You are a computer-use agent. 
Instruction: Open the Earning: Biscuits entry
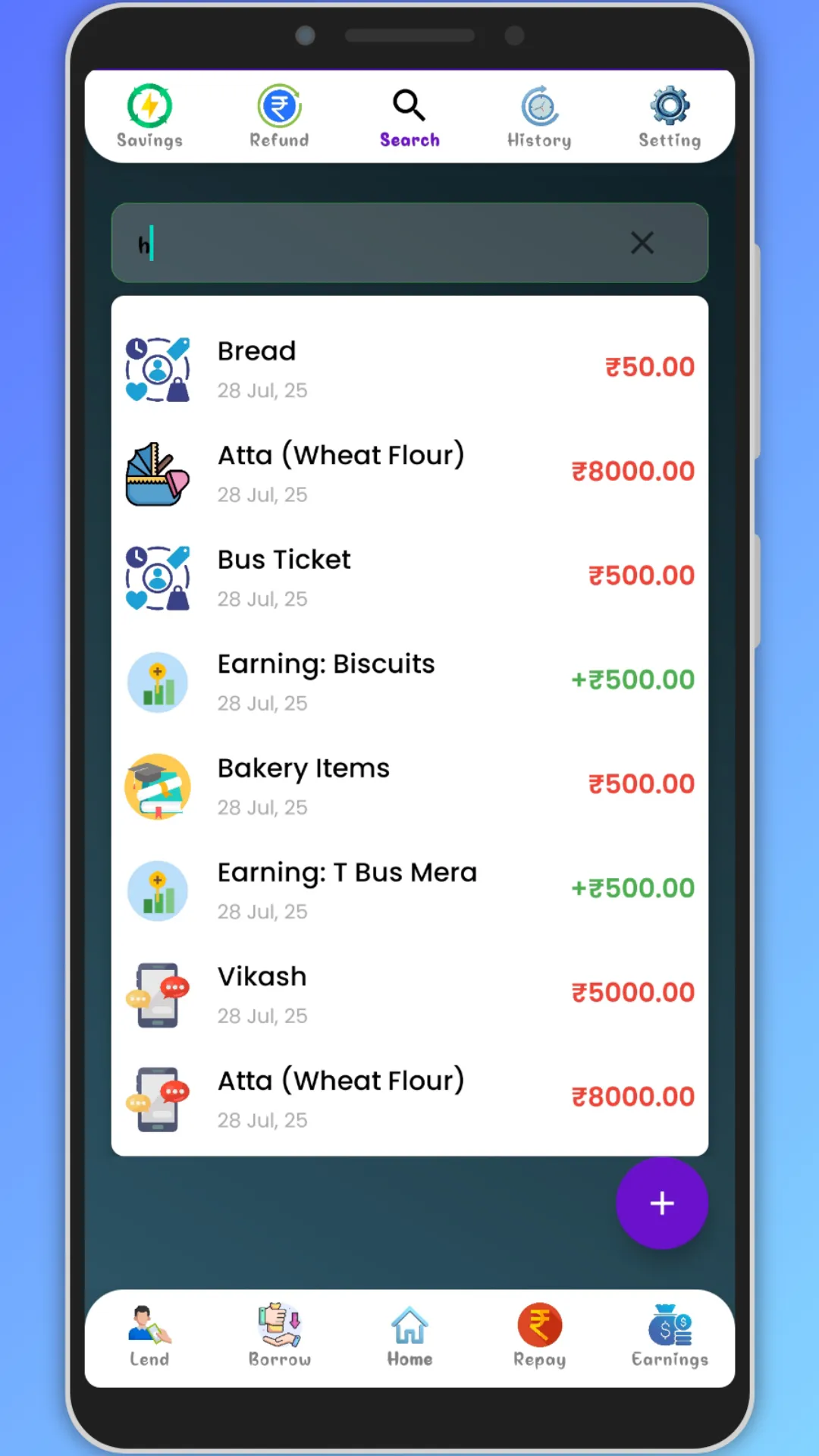tap(409, 682)
